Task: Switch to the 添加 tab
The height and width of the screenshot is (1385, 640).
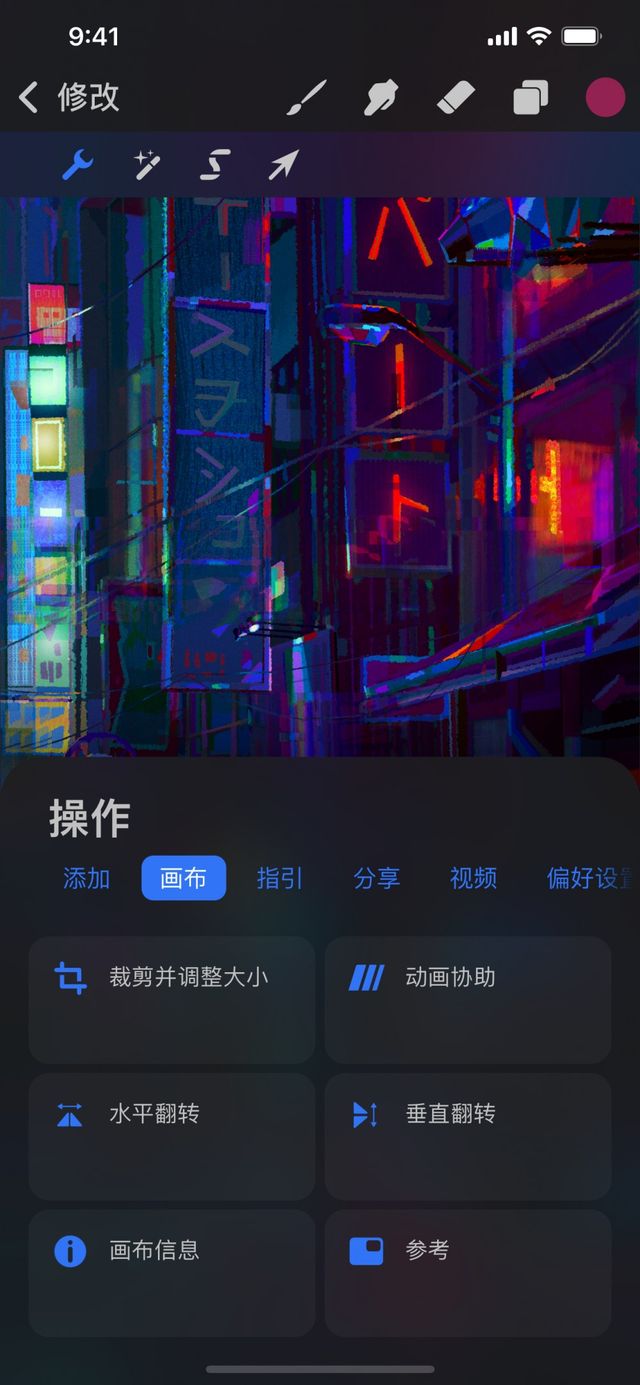Action: (87, 878)
